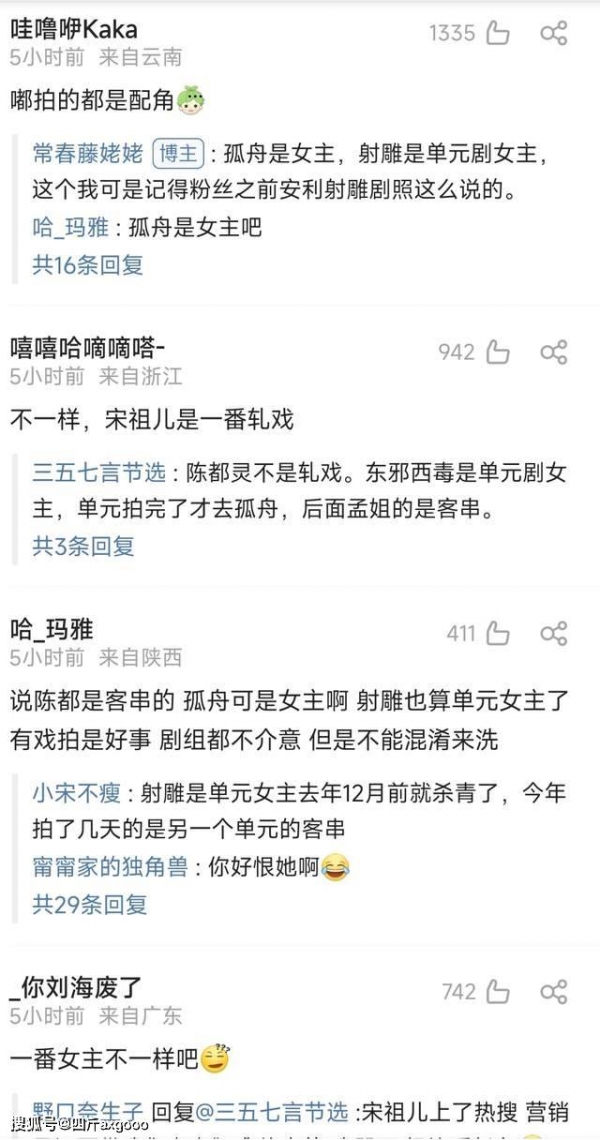Expand 共29条回复 replies
Screen dimensions: 600x1140
(89, 905)
